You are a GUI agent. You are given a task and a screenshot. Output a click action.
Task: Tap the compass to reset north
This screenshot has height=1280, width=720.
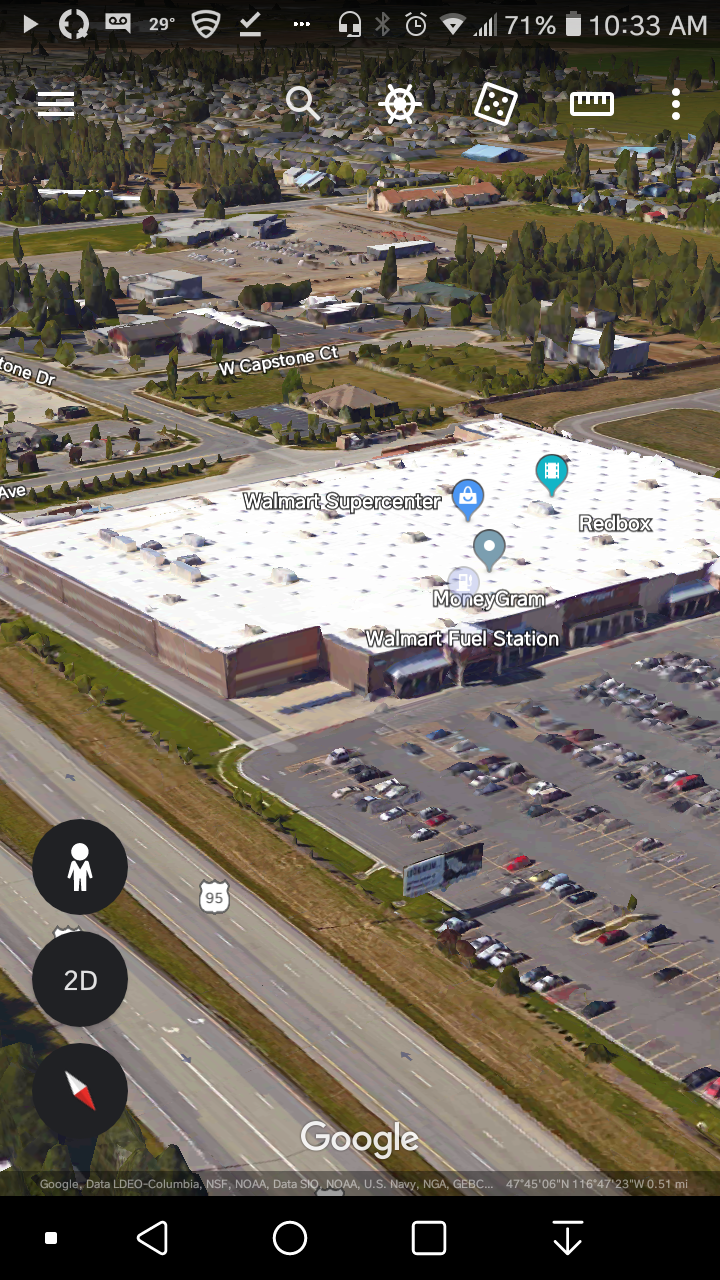(x=80, y=1091)
